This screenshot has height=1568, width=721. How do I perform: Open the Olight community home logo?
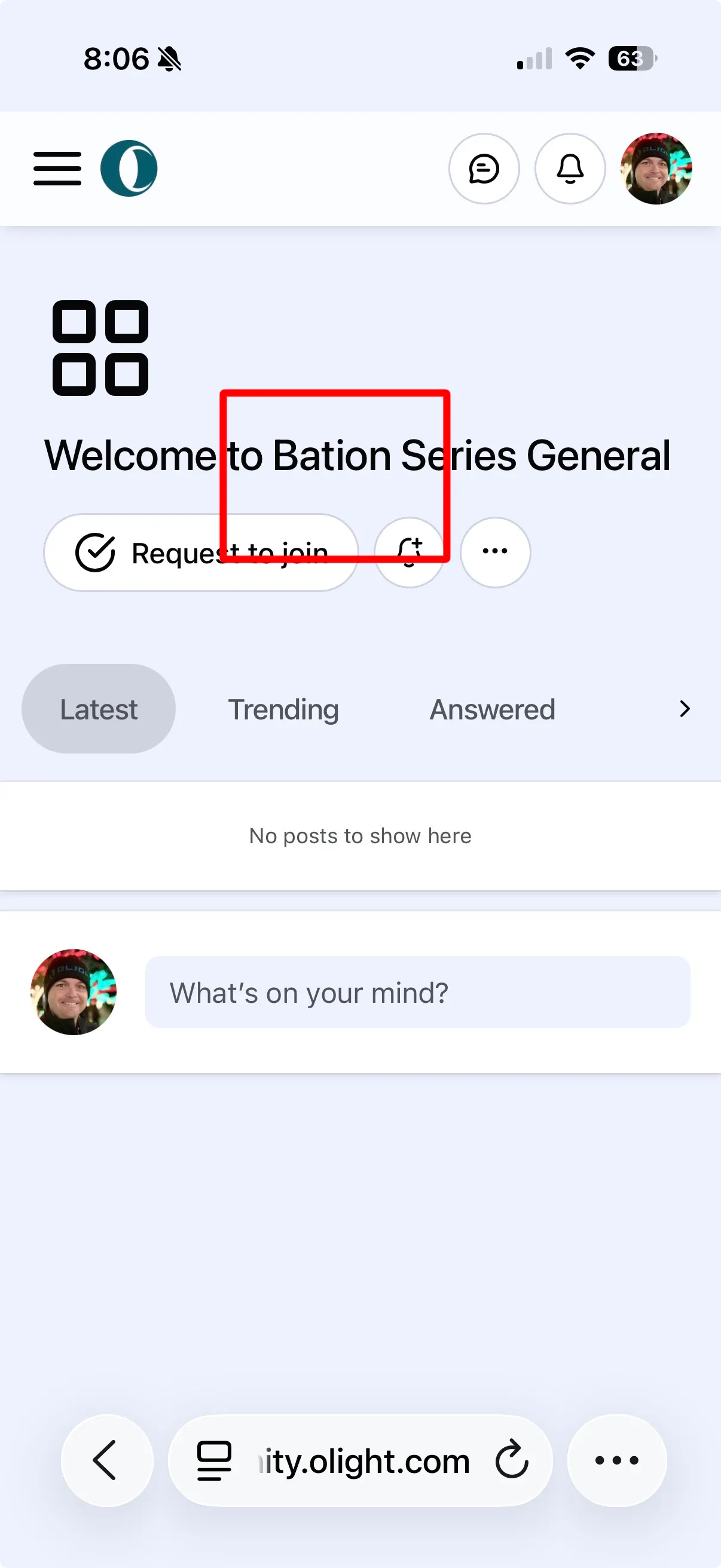click(x=129, y=169)
